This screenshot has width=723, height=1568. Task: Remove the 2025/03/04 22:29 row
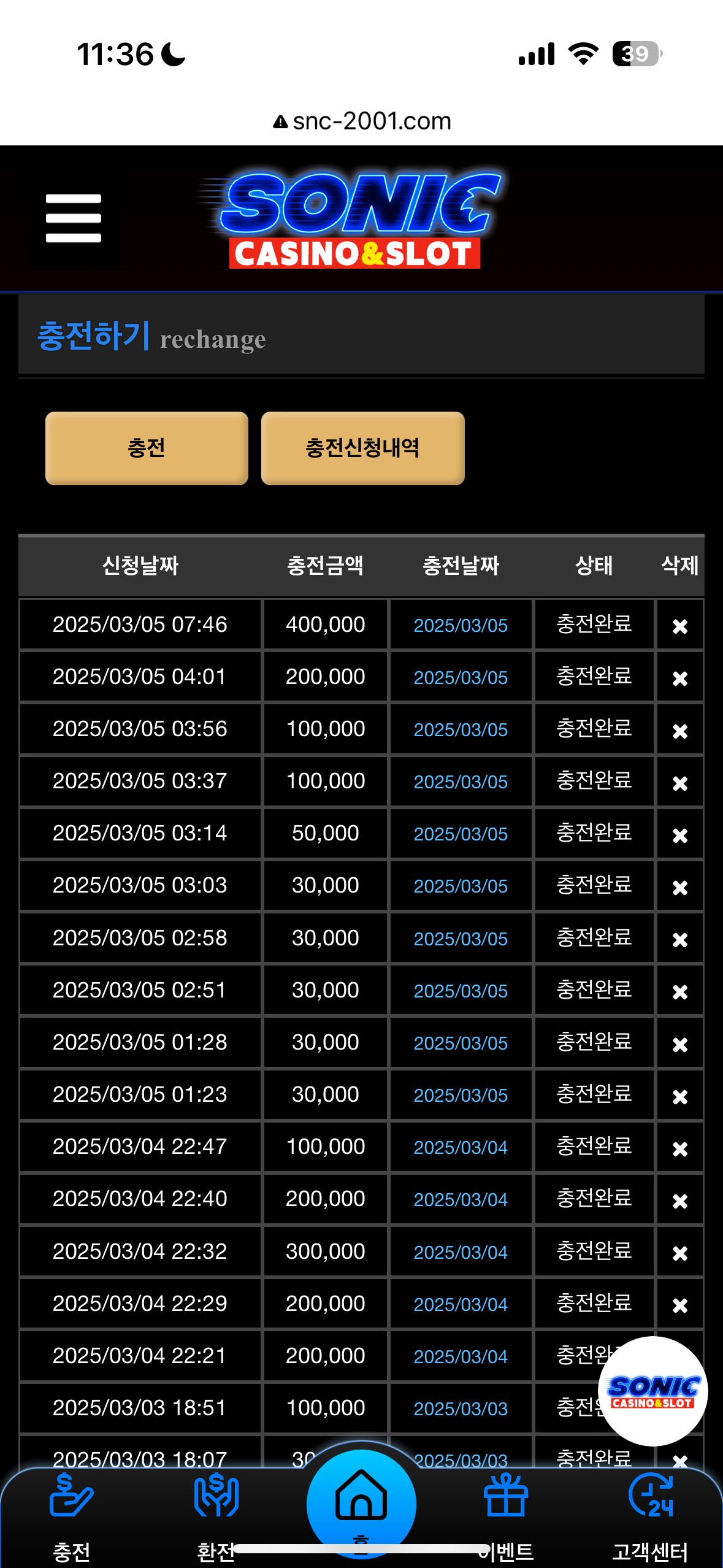point(679,1305)
